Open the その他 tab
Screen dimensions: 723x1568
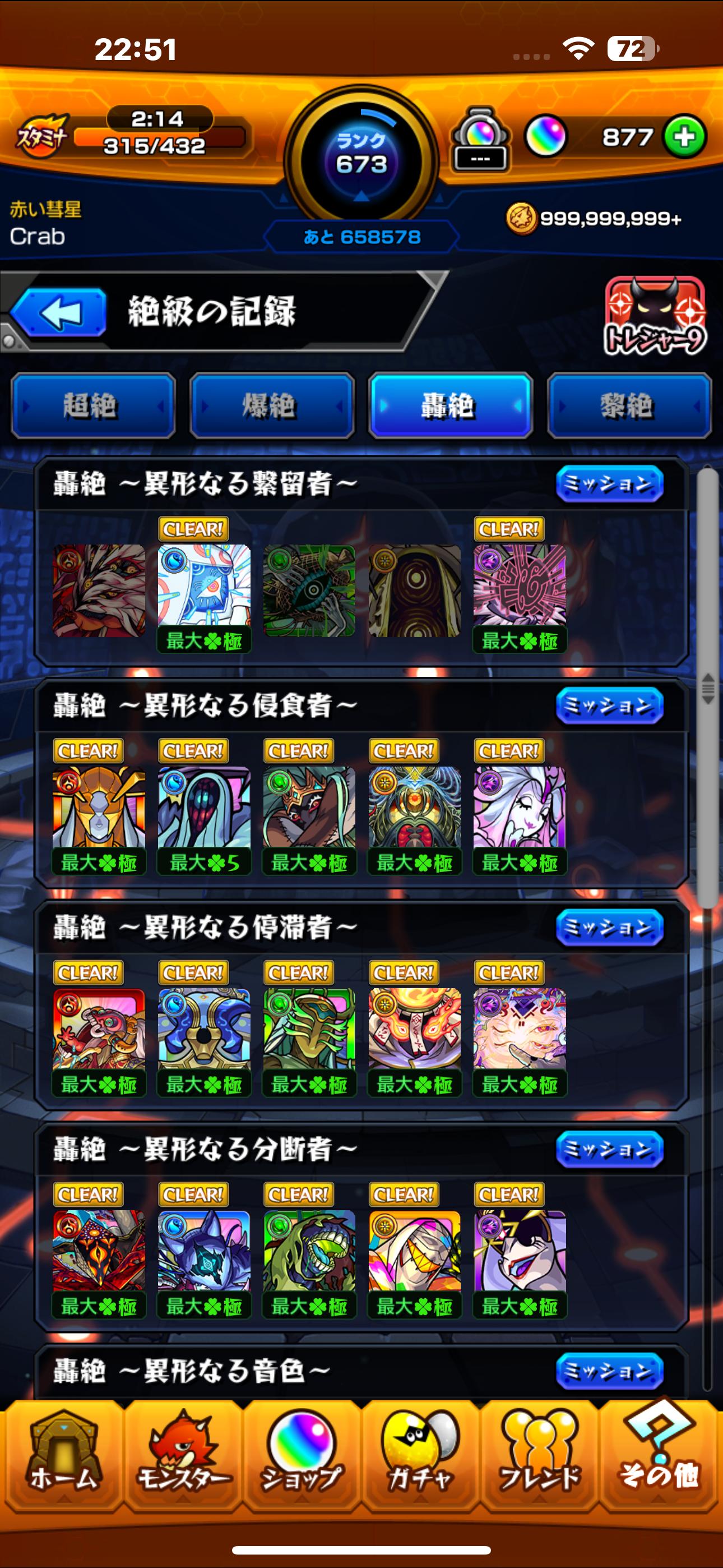click(x=660, y=1456)
